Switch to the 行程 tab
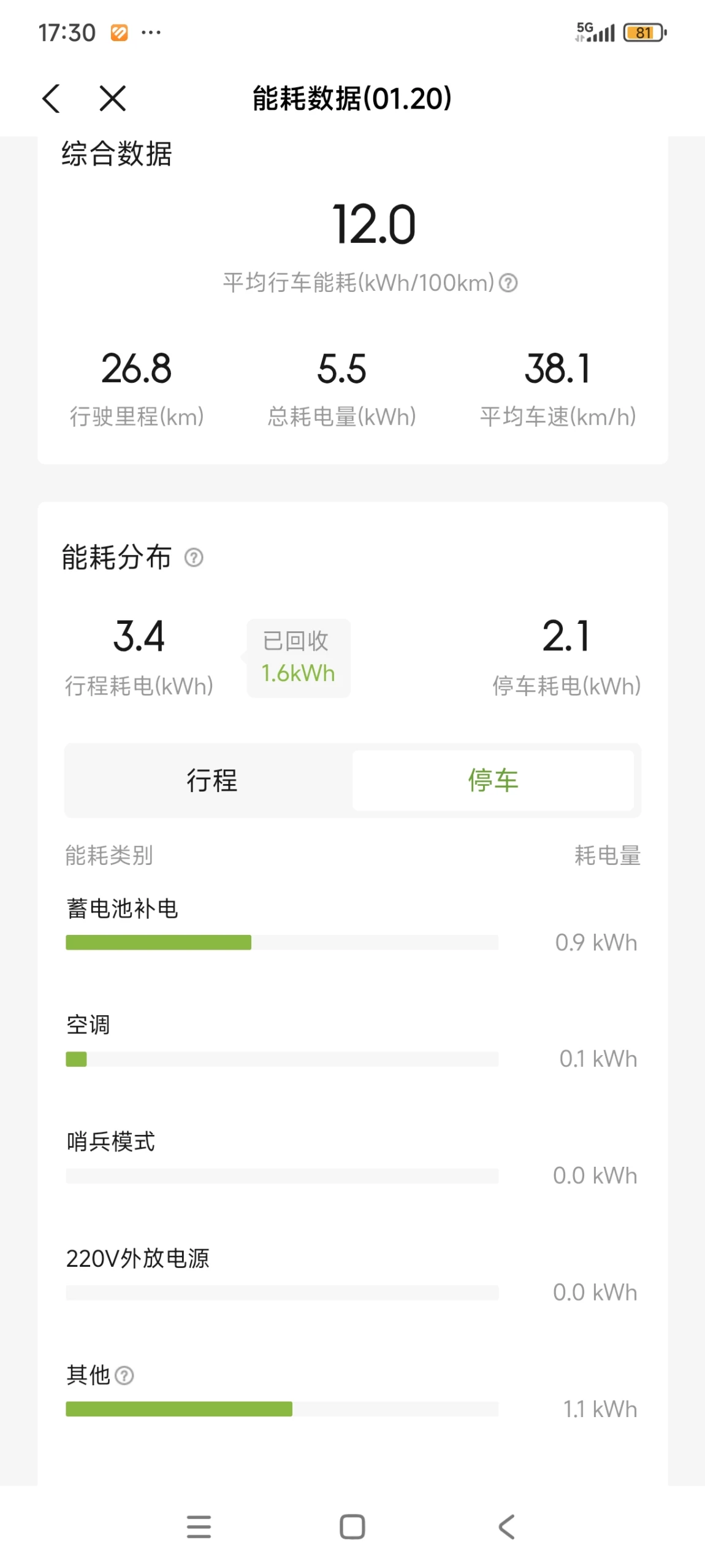This screenshot has width=705, height=1568. pos(211,780)
